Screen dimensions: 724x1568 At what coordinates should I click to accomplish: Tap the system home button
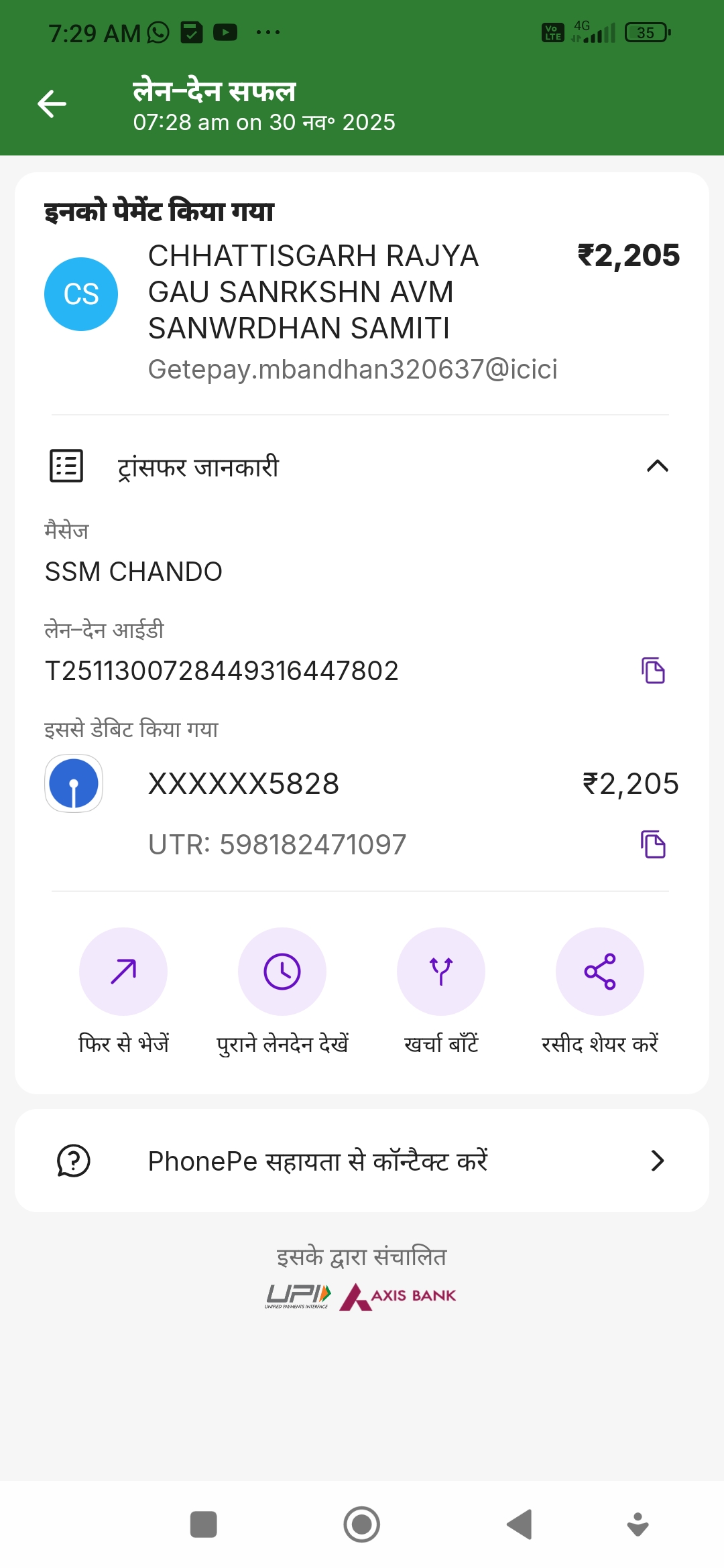point(362,1524)
